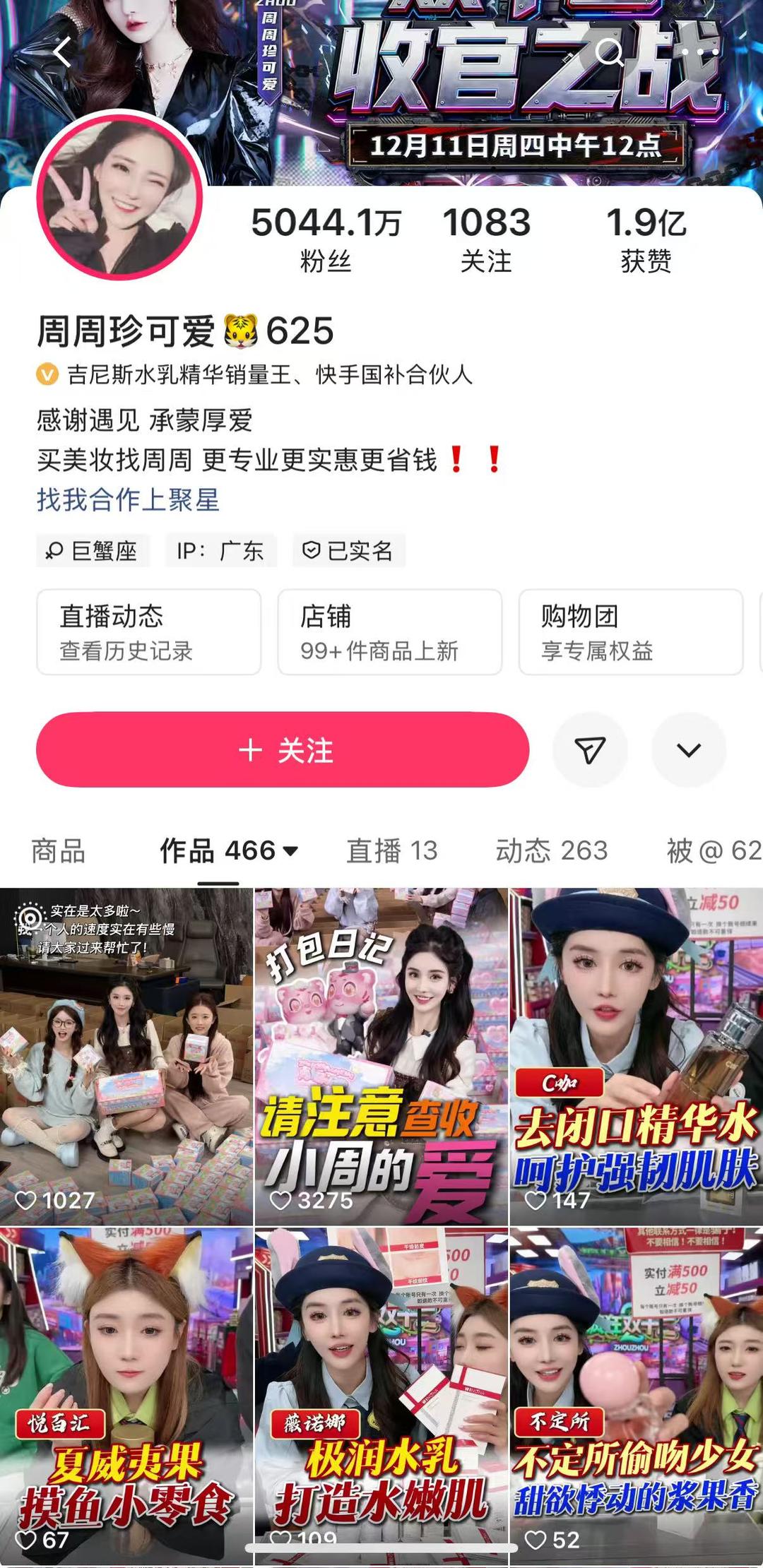The image size is (763, 1568).
Task: Open the search icon in header
Action: click(x=609, y=52)
